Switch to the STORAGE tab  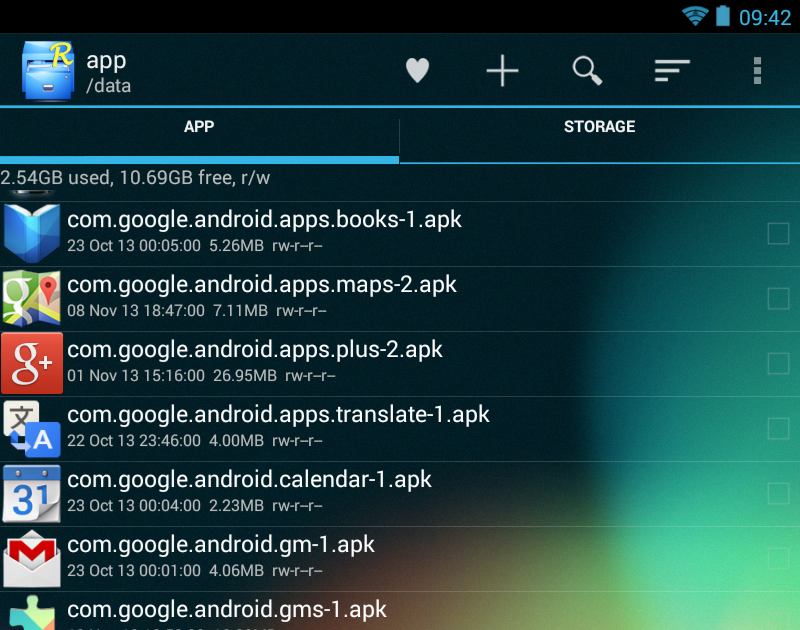[x=599, y=127]
